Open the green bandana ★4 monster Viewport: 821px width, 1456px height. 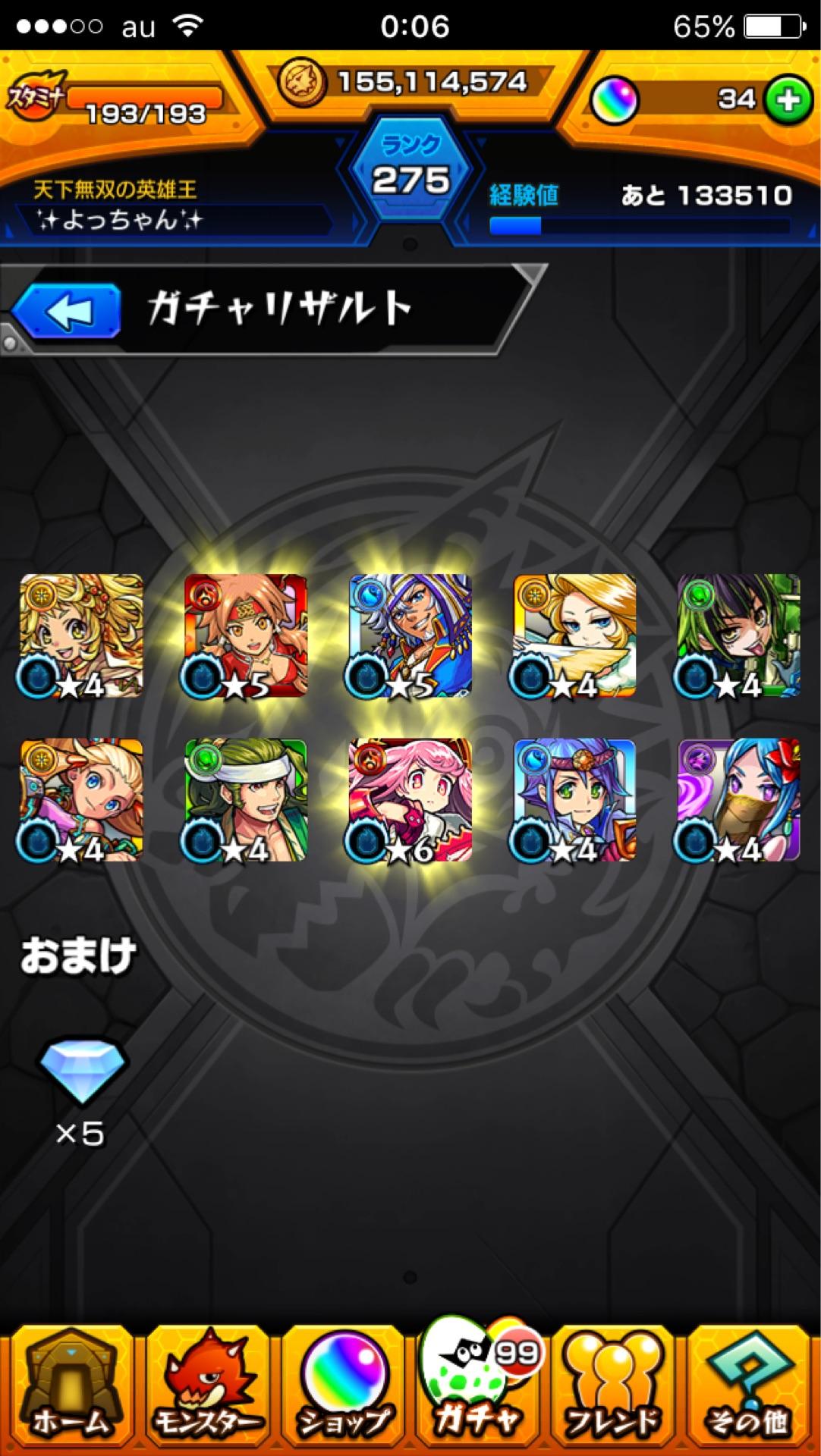pos(246,800)
